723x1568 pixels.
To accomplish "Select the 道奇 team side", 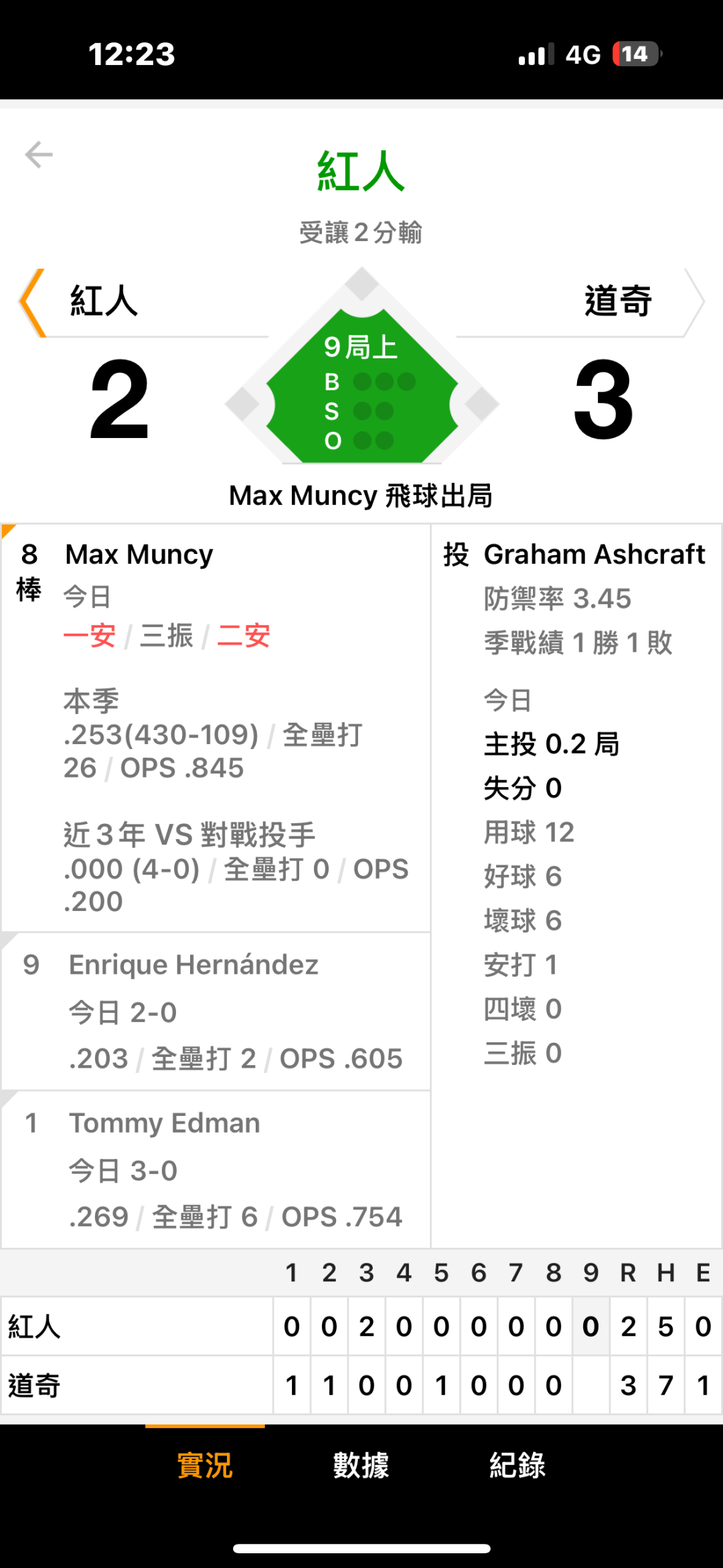I will (x=618, y=301).
